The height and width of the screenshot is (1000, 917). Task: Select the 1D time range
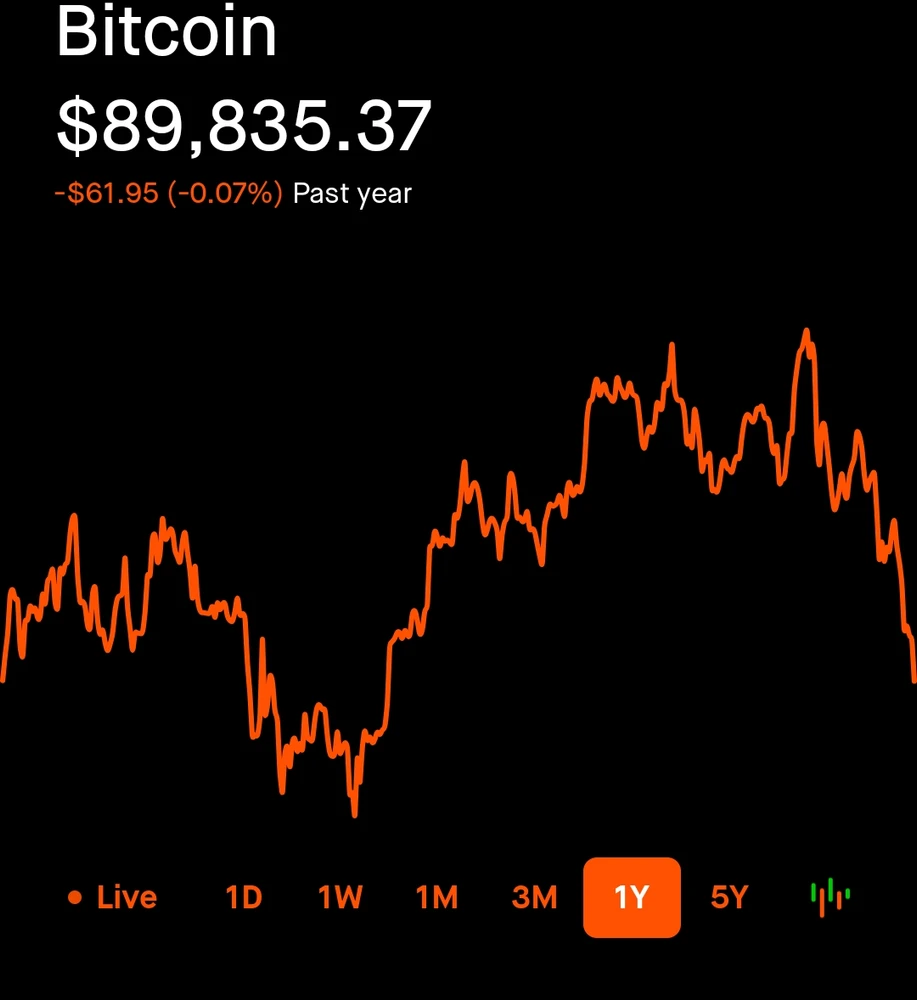[243, 897]
